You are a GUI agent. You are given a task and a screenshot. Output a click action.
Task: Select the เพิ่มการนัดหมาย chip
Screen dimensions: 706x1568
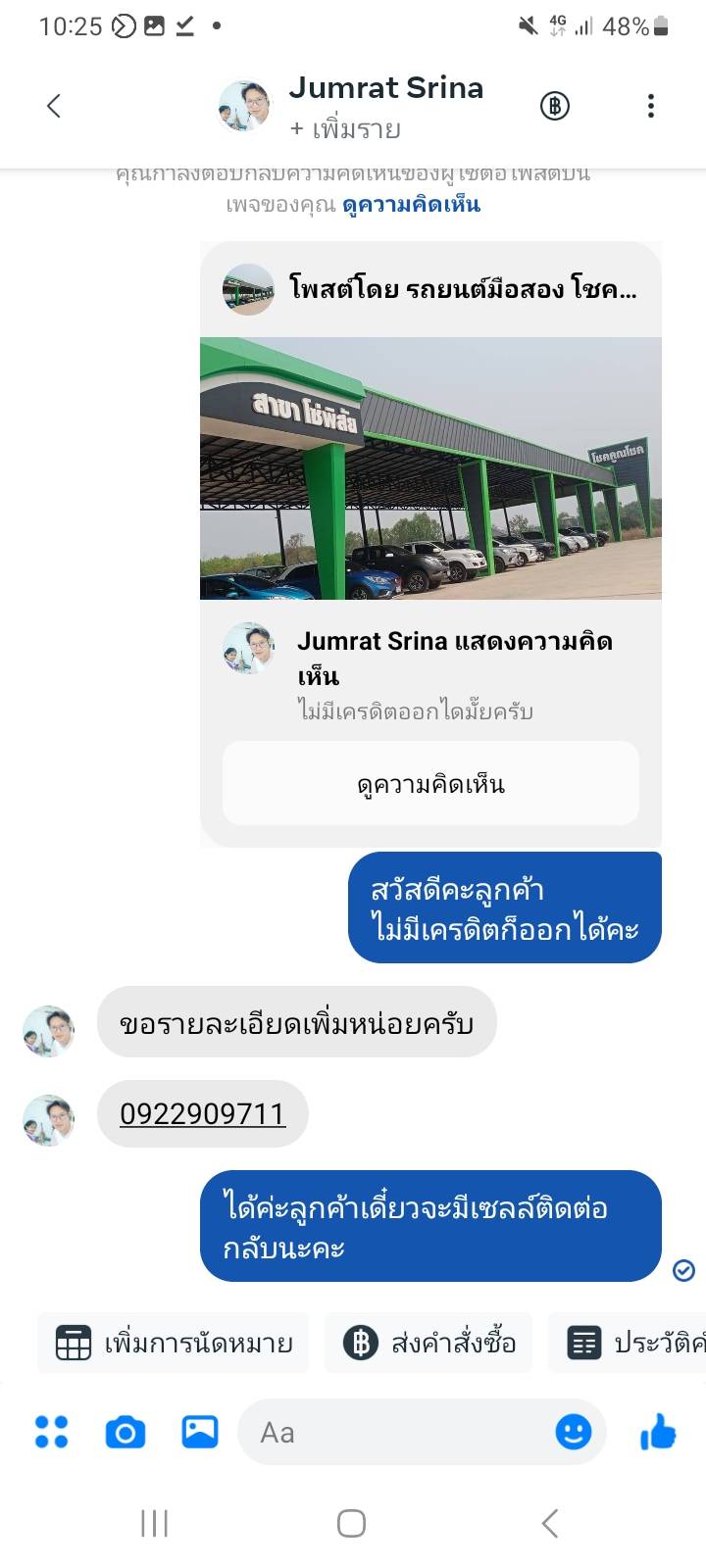pos(174,1343)
